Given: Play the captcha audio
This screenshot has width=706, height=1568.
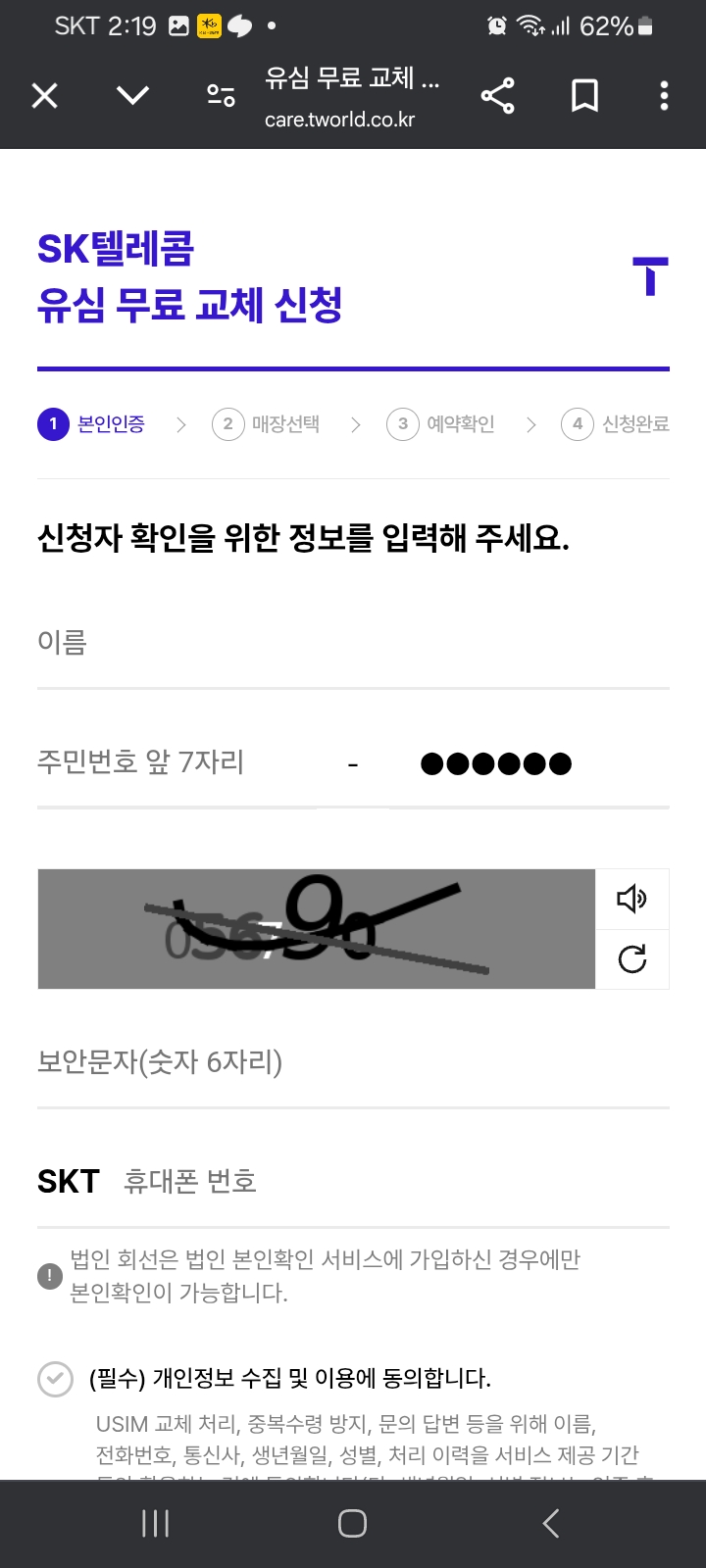Looking at the screenshot, I should click(632, 898).
